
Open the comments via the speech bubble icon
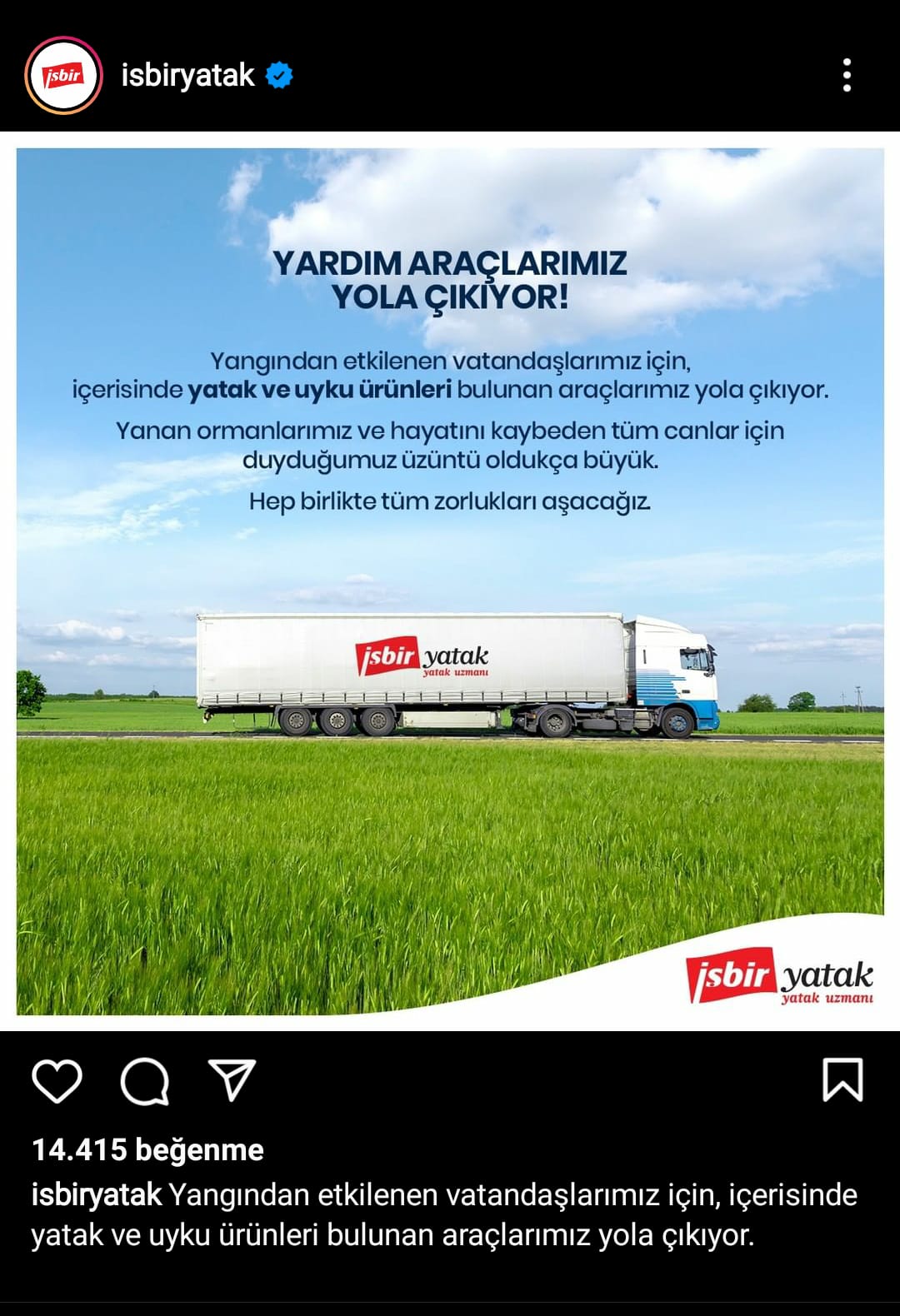[x=142, y=1079]
